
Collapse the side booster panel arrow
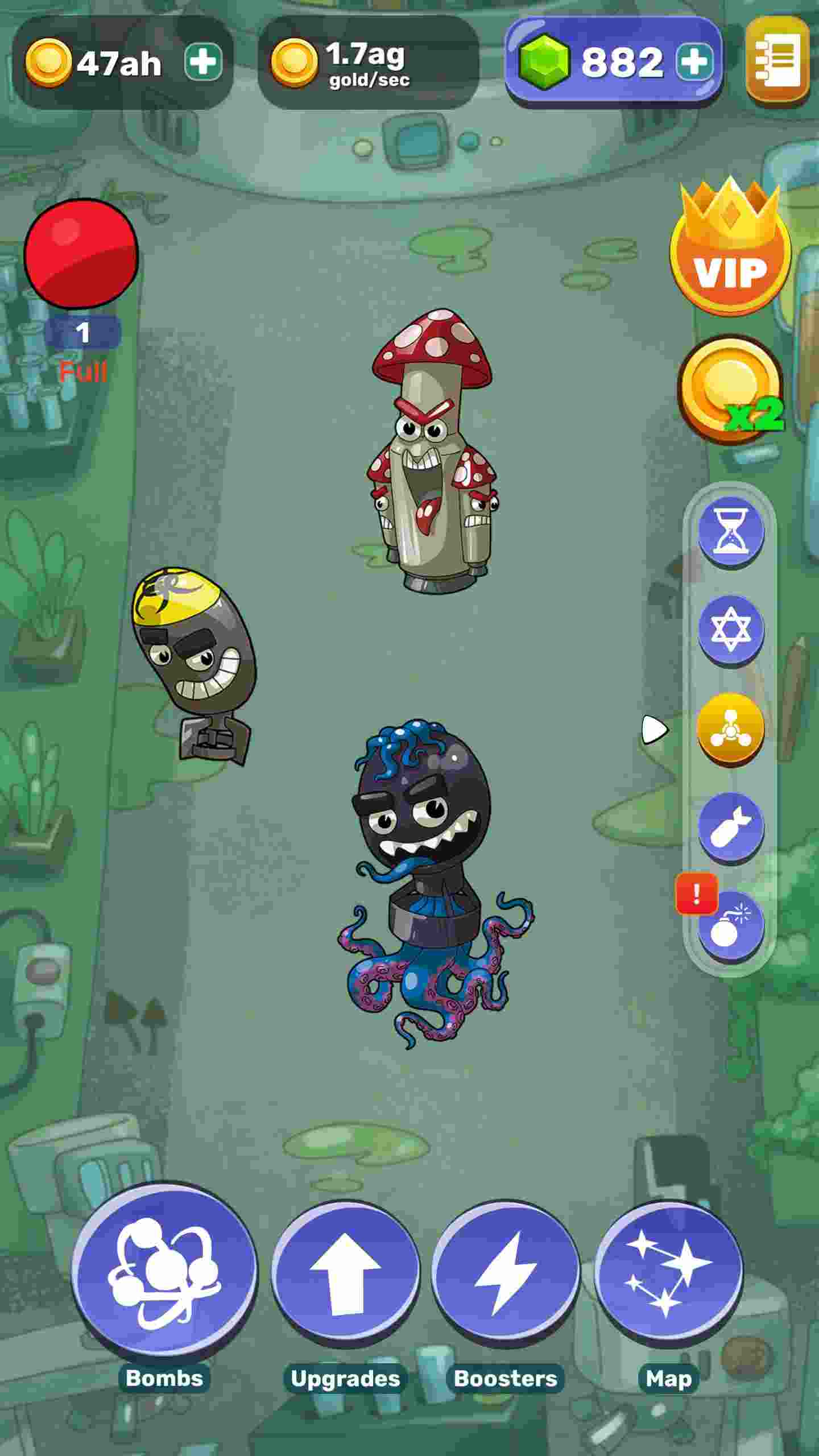(x=653, y=730)
